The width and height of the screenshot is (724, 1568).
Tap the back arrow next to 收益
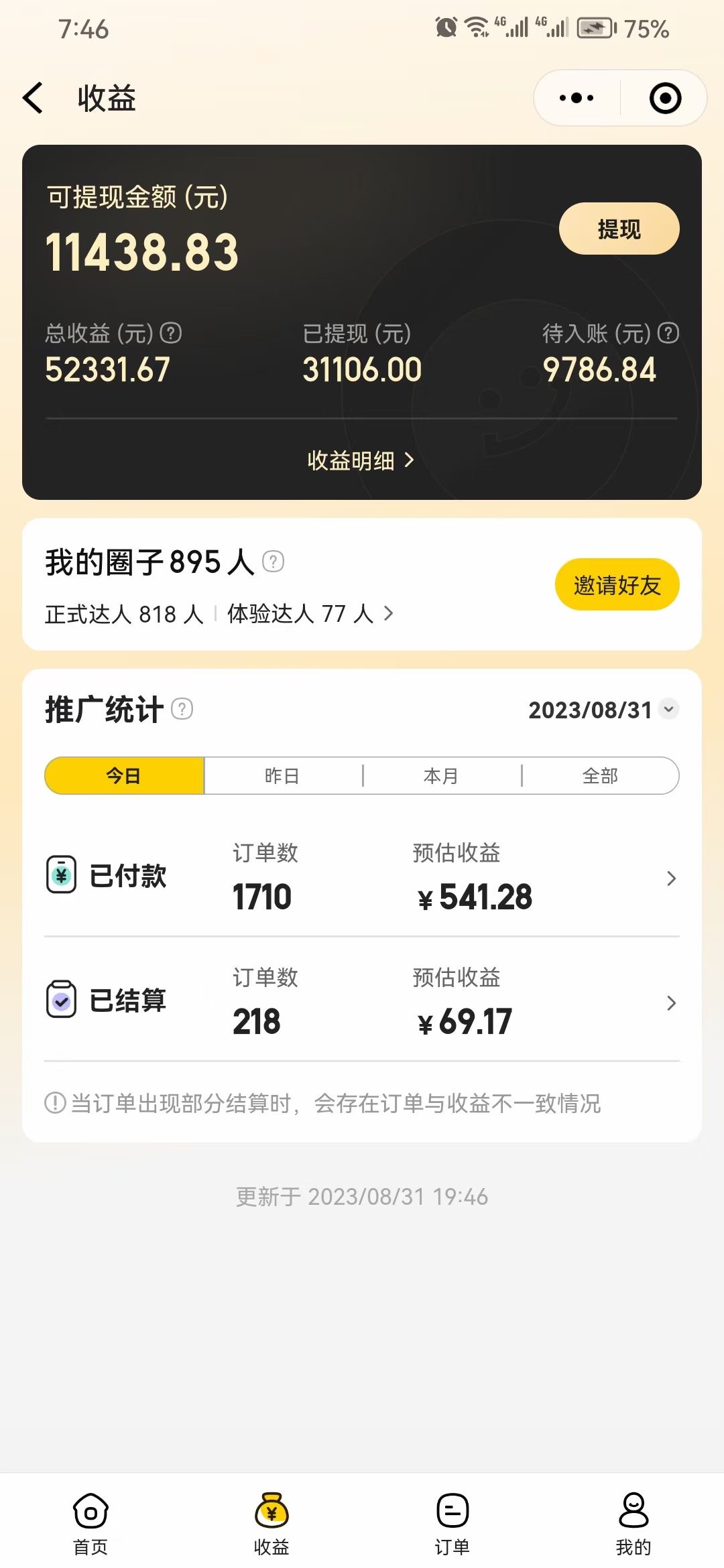coord(32,98)
